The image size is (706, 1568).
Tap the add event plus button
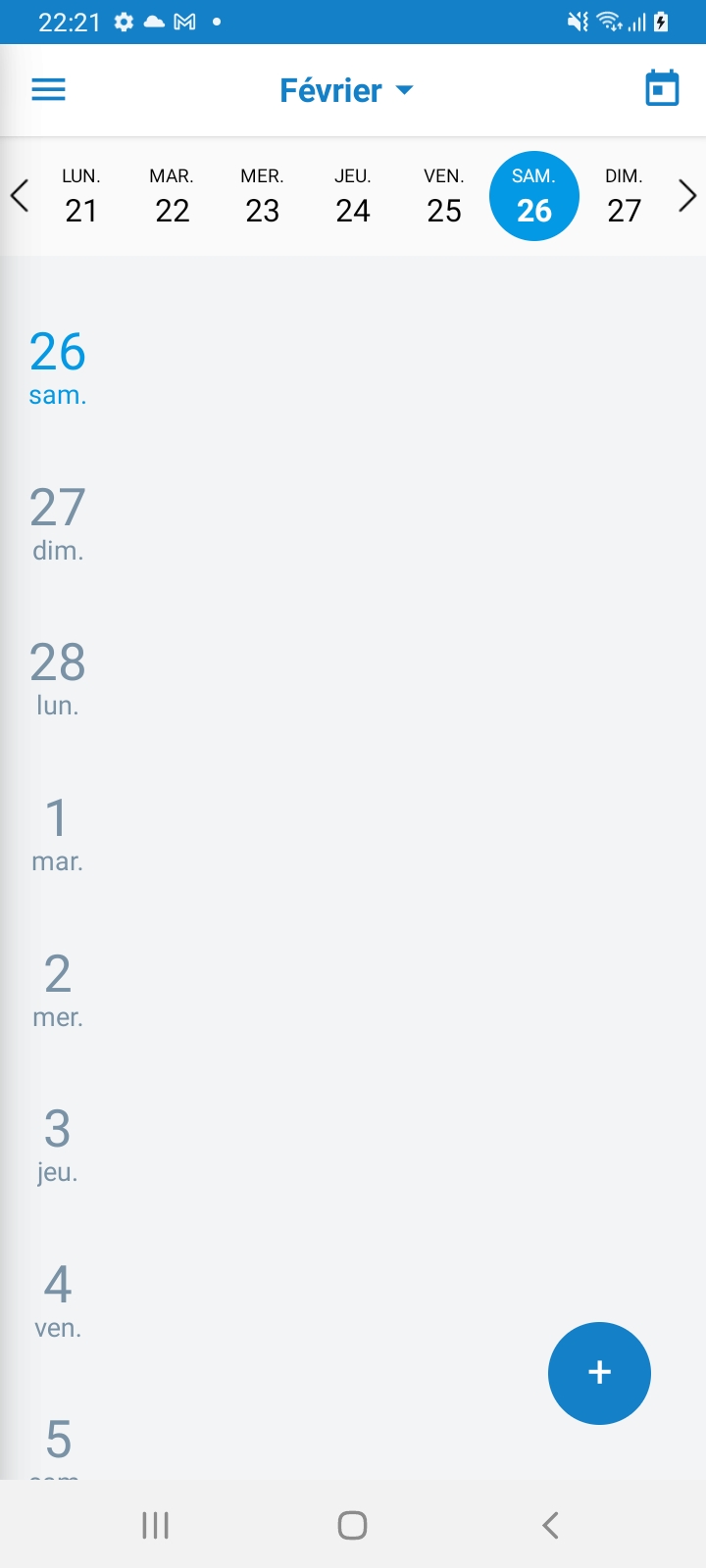pos(599,1373)
